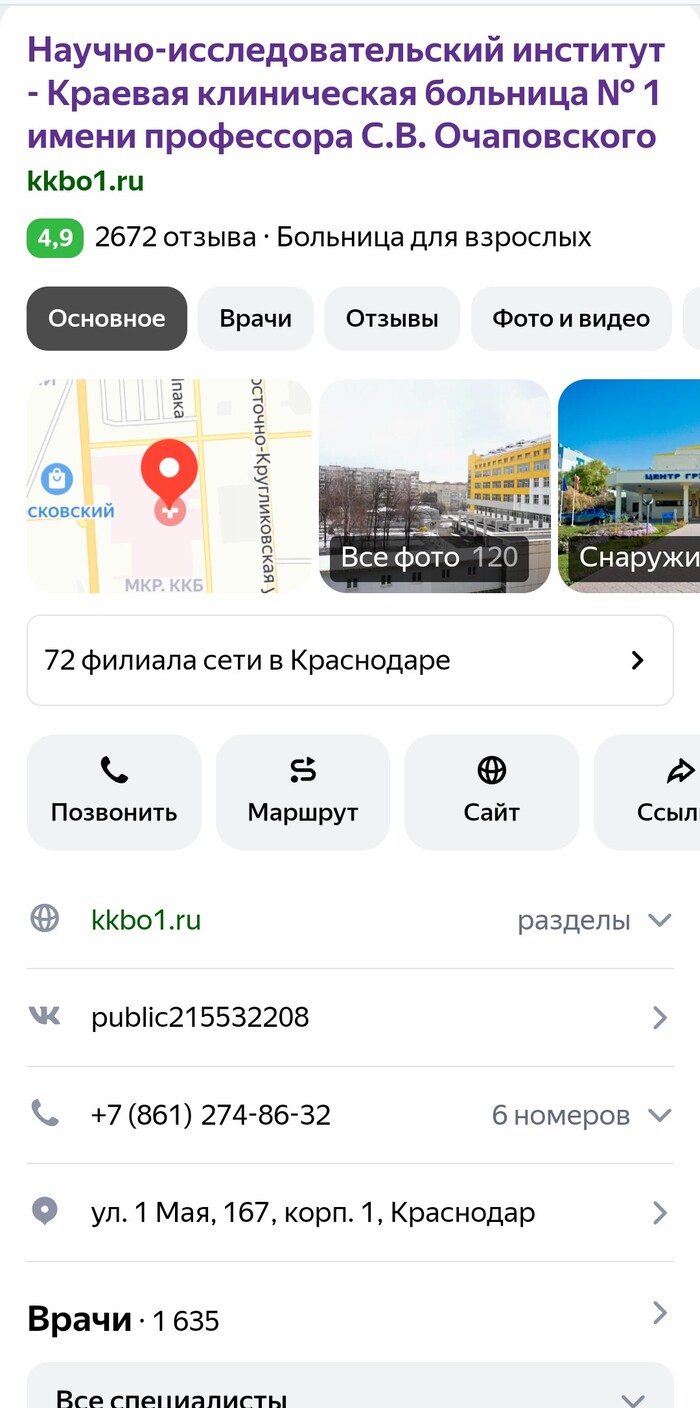Switch to the Отзывы tab

[x=392, y=319]
